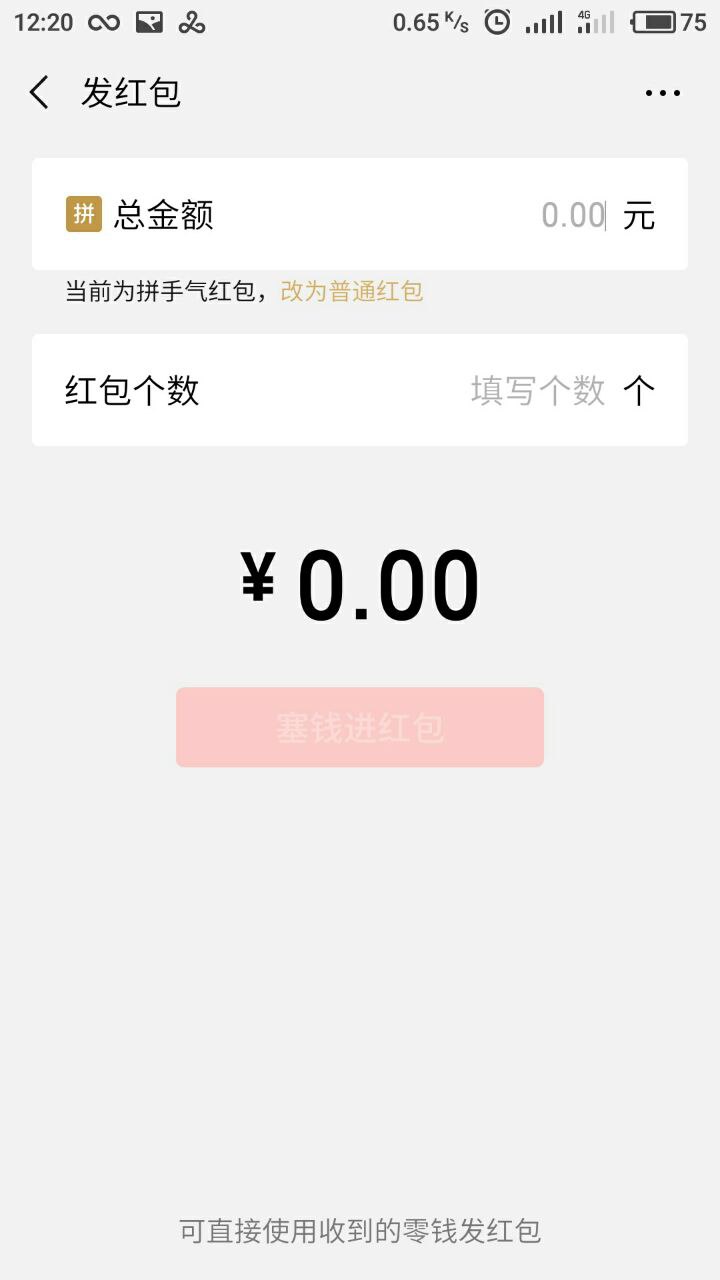The width and height of the screenshot is (720, 1280).
Task: Focus the 红包个数 quantity field
Action: click(538, 390)
